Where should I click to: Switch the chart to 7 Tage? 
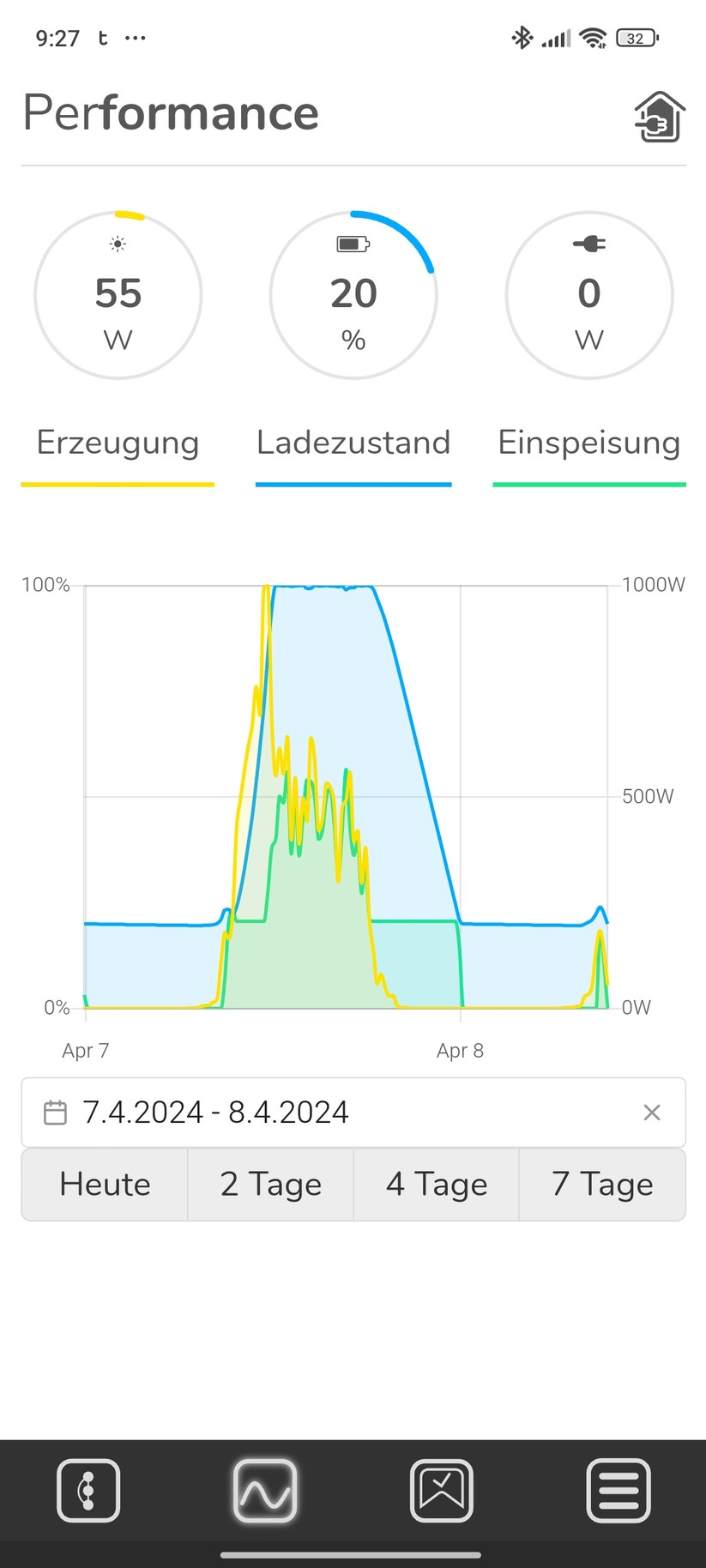pos(602,1185)
